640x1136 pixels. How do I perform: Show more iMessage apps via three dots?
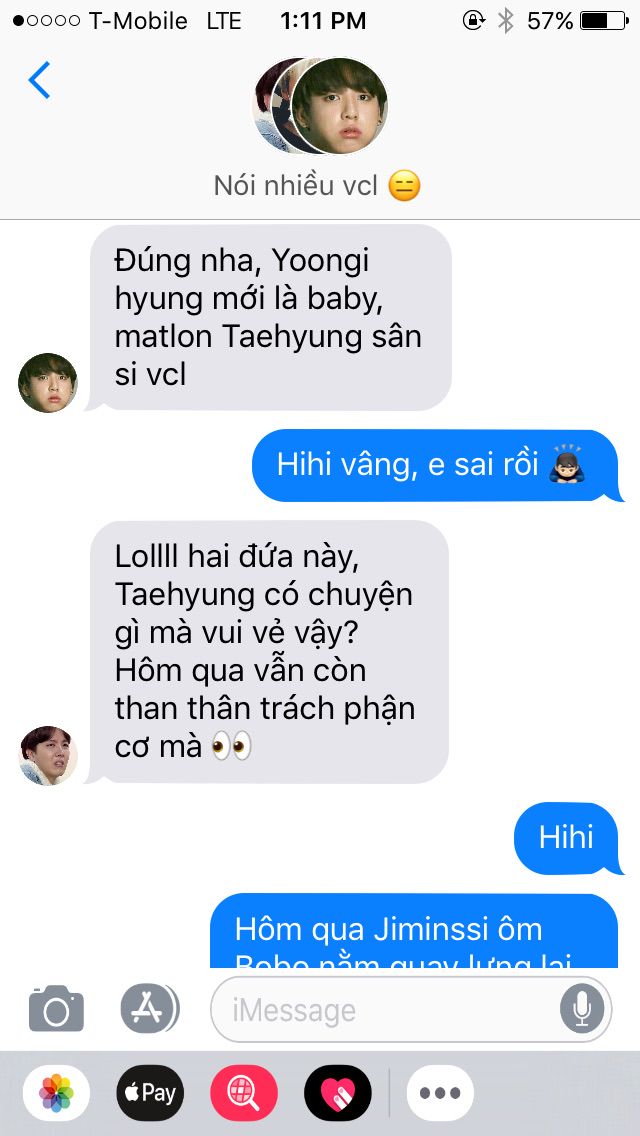440,1093
